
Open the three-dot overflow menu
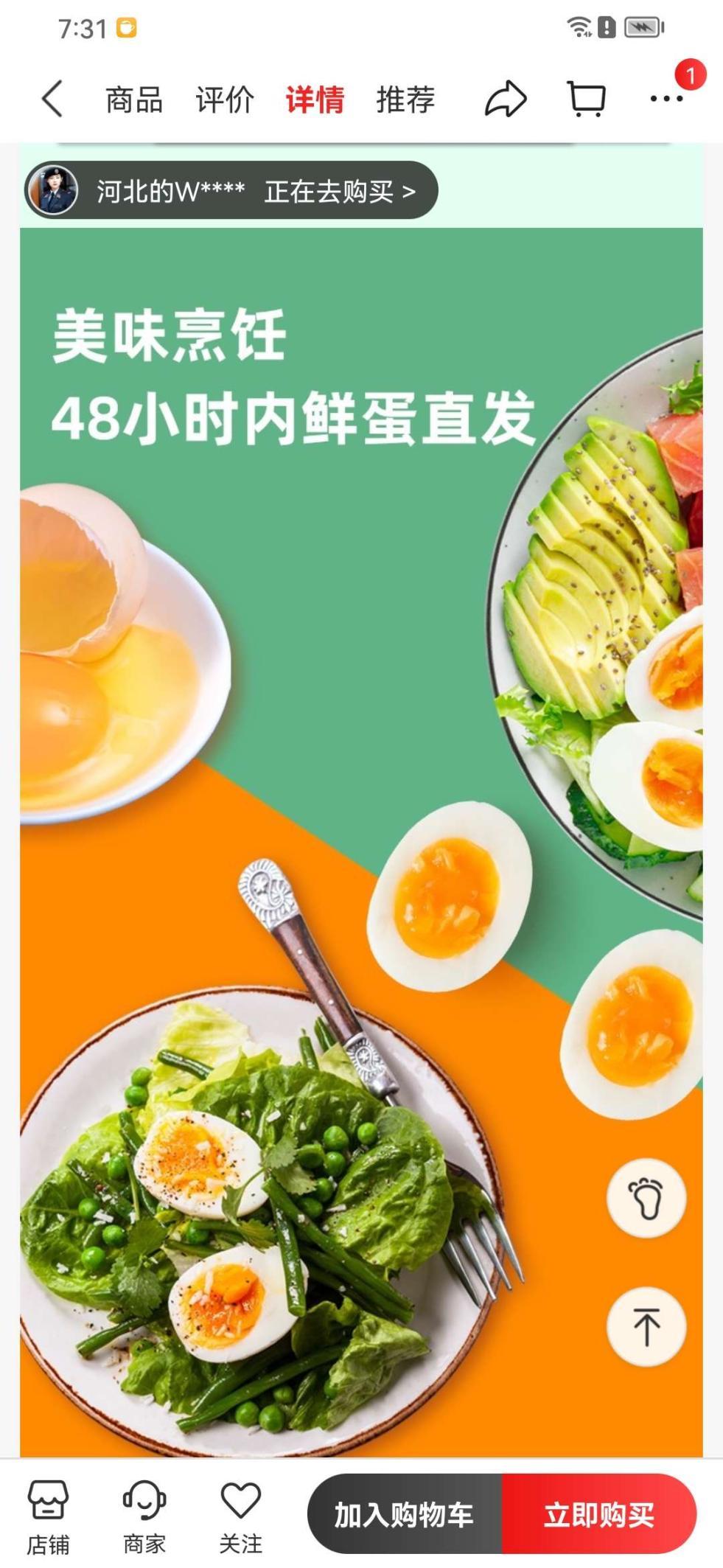[x=666, y=99]
